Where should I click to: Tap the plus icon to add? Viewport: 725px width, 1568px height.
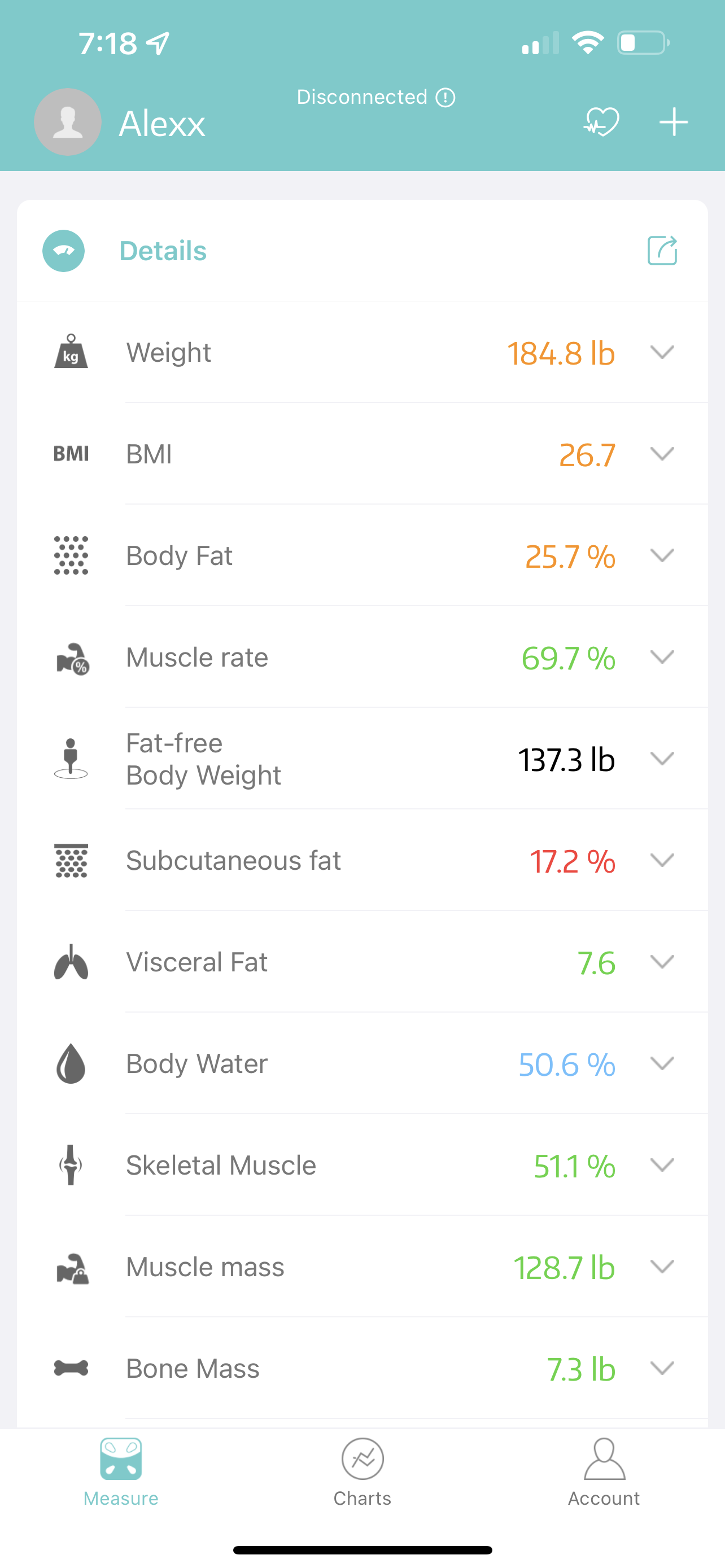(x=674, y=122)
